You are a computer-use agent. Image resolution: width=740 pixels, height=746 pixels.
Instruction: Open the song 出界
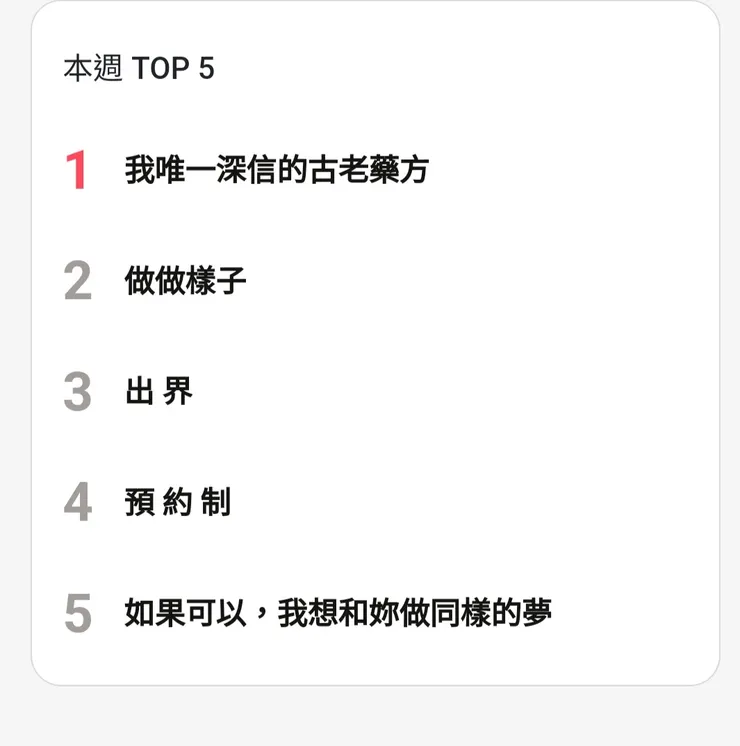pos(160,393)
